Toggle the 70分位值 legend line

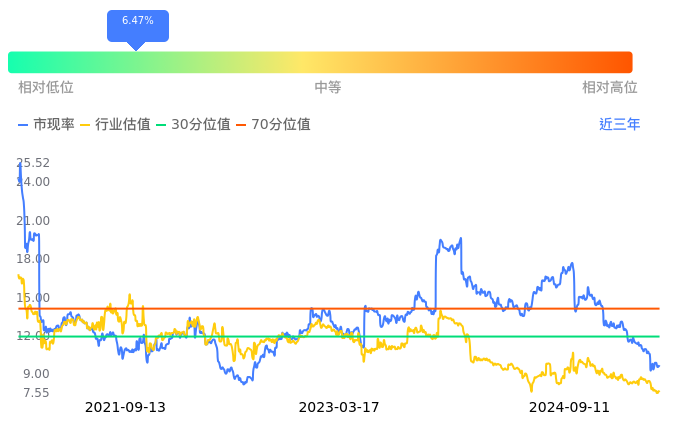(x=273, y=125)
